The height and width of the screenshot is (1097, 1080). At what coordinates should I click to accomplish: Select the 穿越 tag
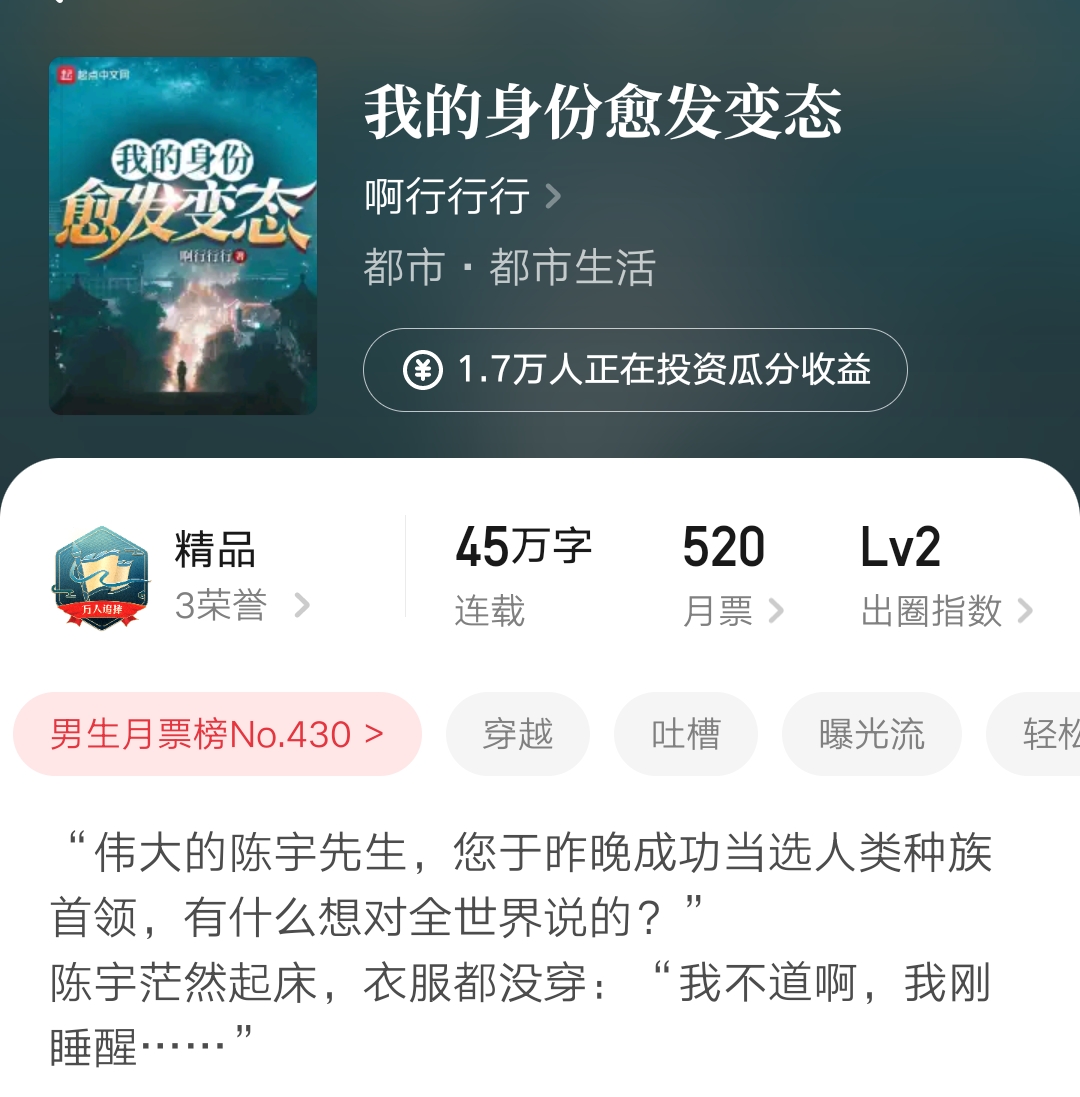coord(518,733)
